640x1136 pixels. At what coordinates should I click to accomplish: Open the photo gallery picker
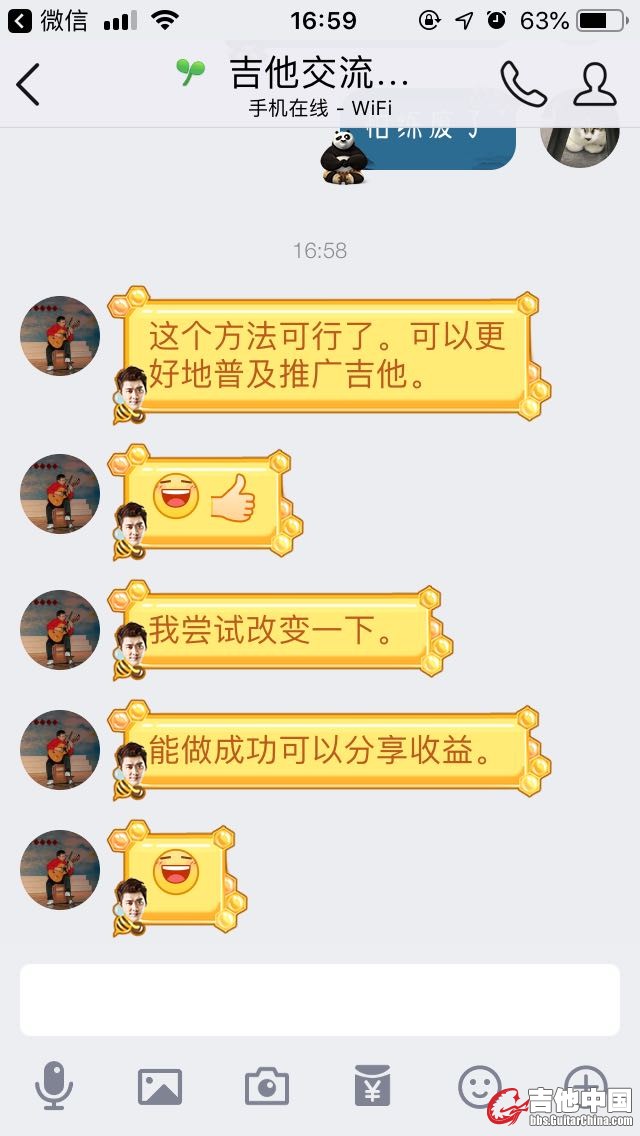160,1085
